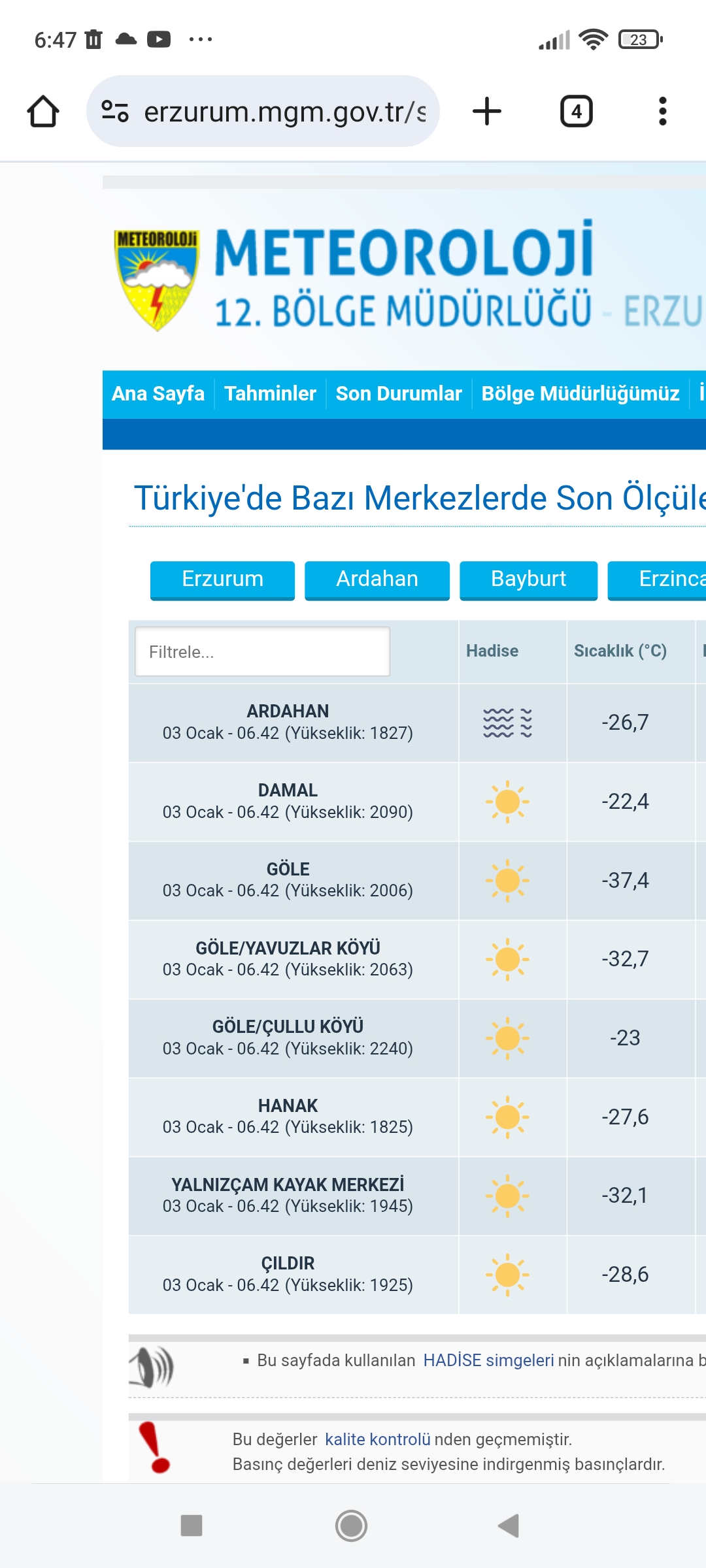Image resolution: width=706 pixels, height=1568 pixels.
Task: Open the HADİSE simgeleri link
Action: click(x=488, y=1360)
